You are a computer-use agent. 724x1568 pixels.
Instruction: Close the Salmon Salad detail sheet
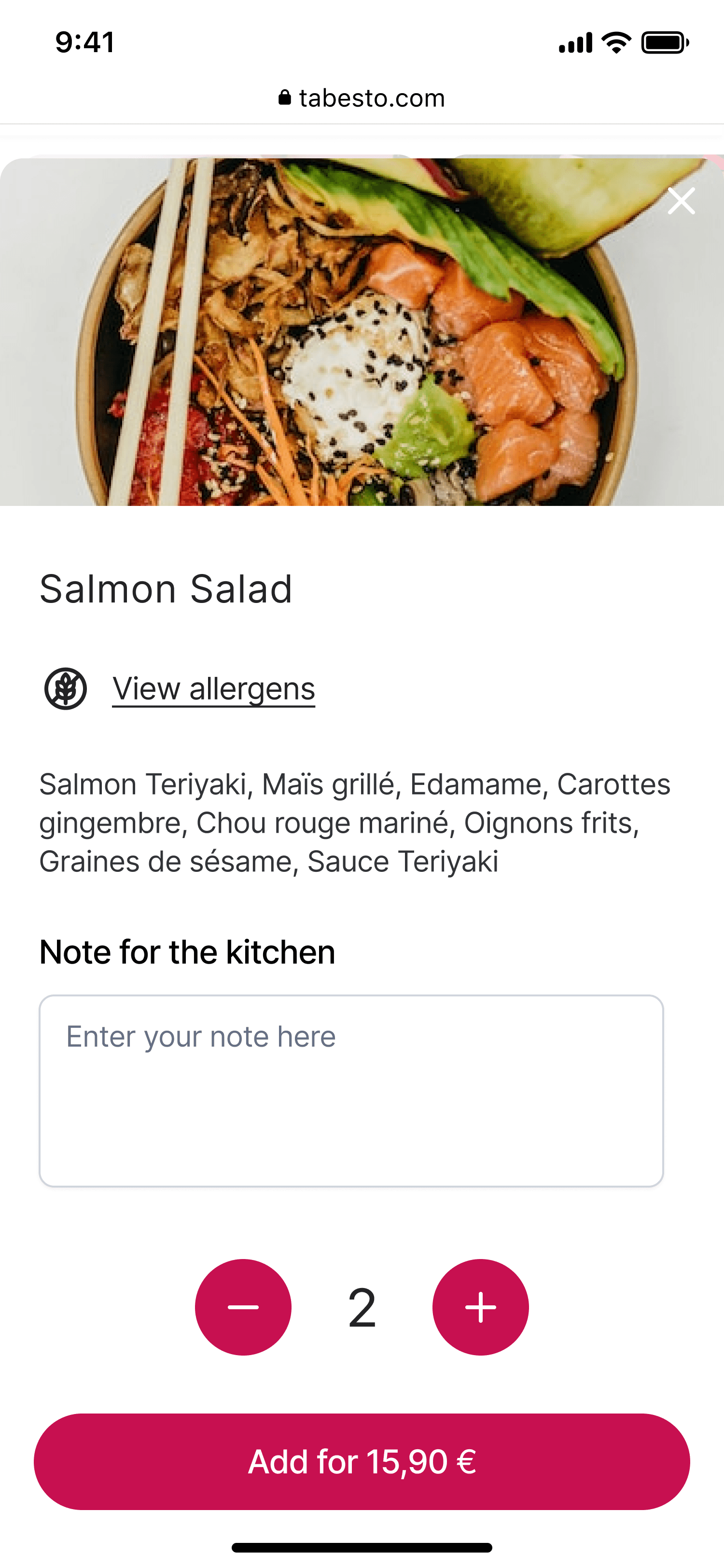tap(681, 201)
